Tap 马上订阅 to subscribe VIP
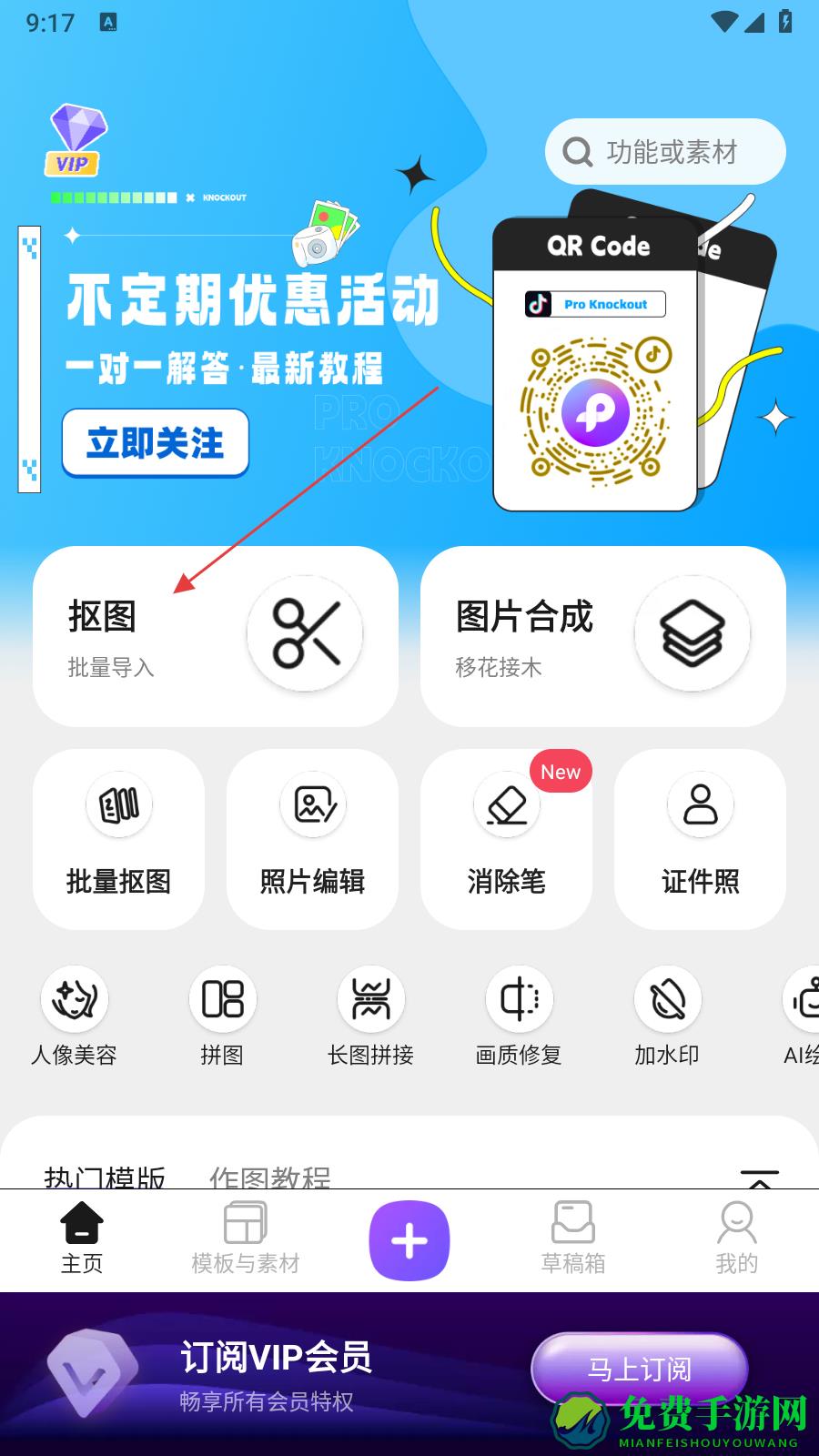Image resolution: width=819 pixels, height=1456 pixels. pyautogui.click(x=640, y=1369)
